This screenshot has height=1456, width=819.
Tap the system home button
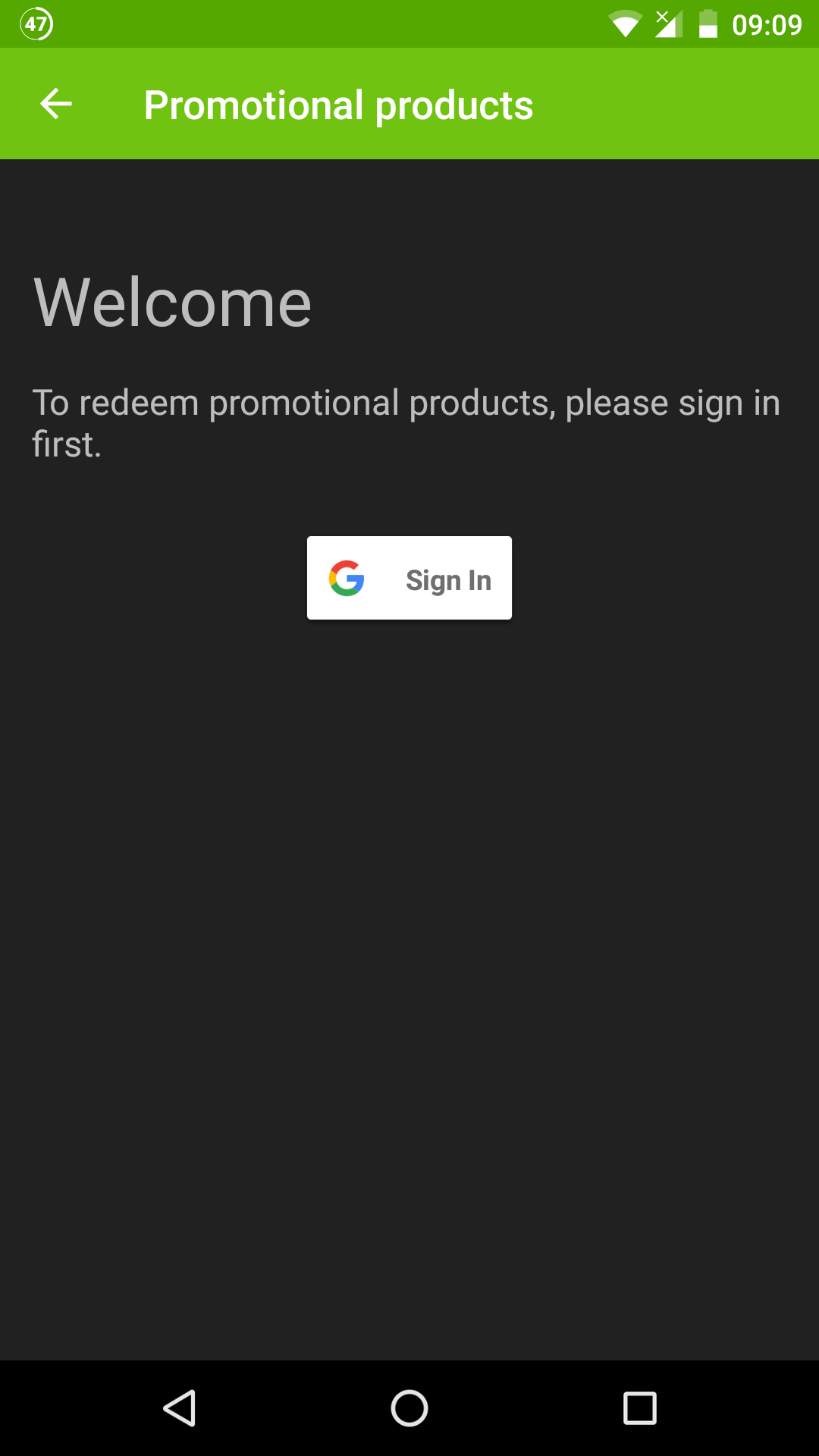tap(409, 1408)
